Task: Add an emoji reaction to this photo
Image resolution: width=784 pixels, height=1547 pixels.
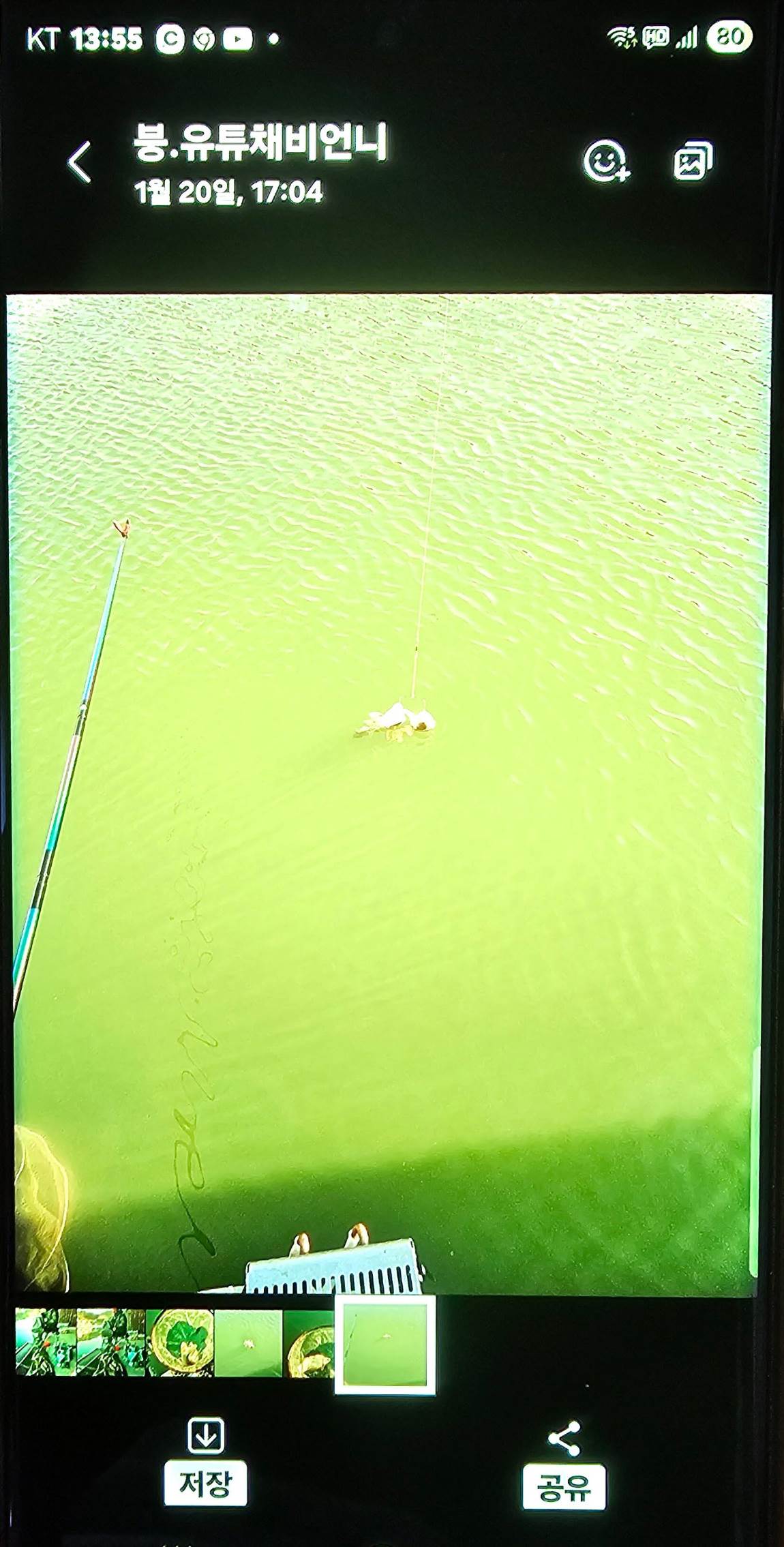Action: coord(605,162)
